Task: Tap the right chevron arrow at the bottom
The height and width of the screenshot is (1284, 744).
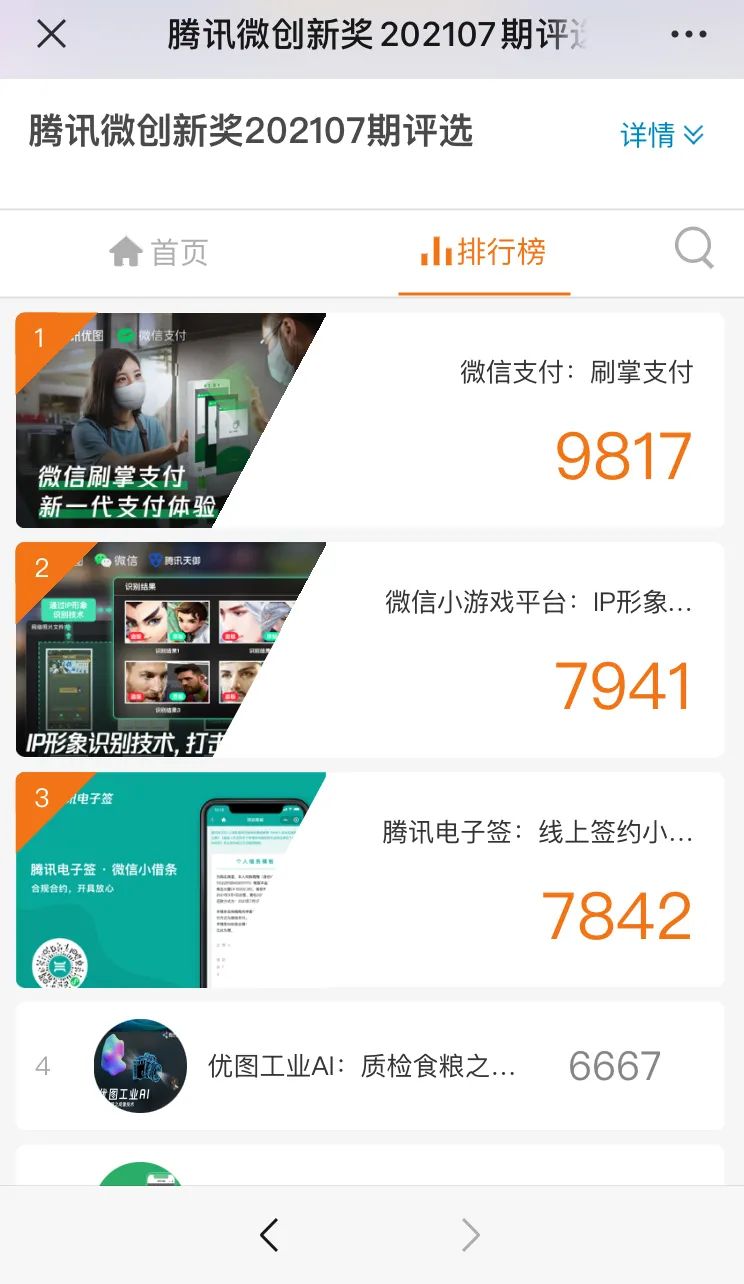Action: [470, 1235]
